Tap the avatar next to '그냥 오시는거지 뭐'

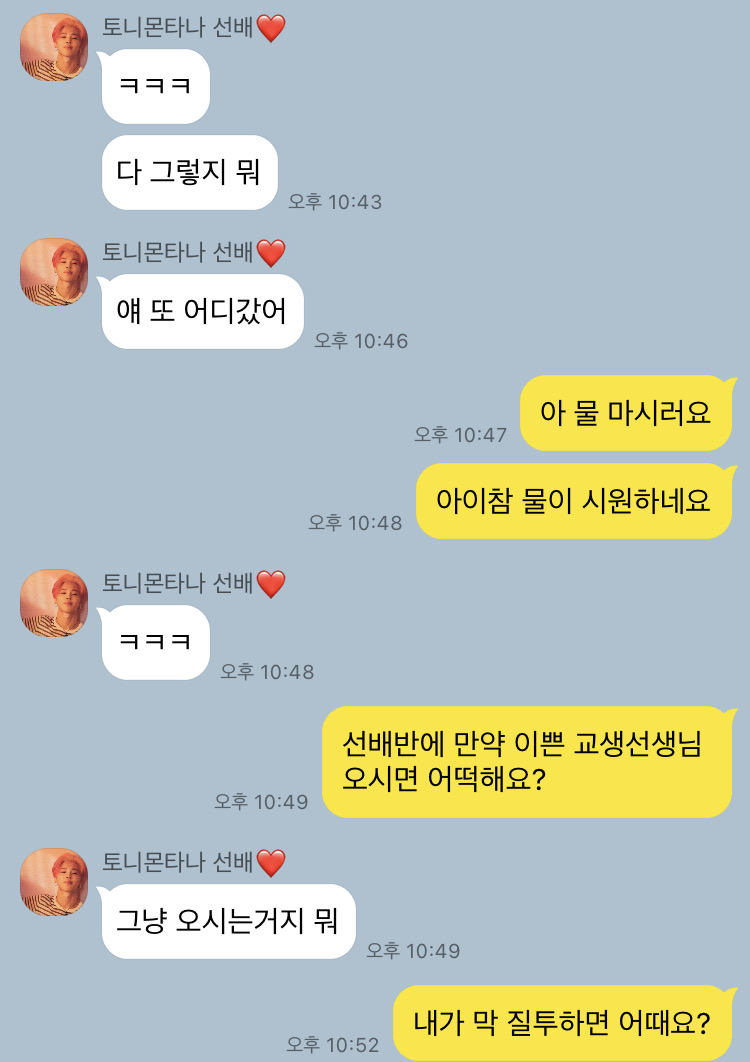54,882
